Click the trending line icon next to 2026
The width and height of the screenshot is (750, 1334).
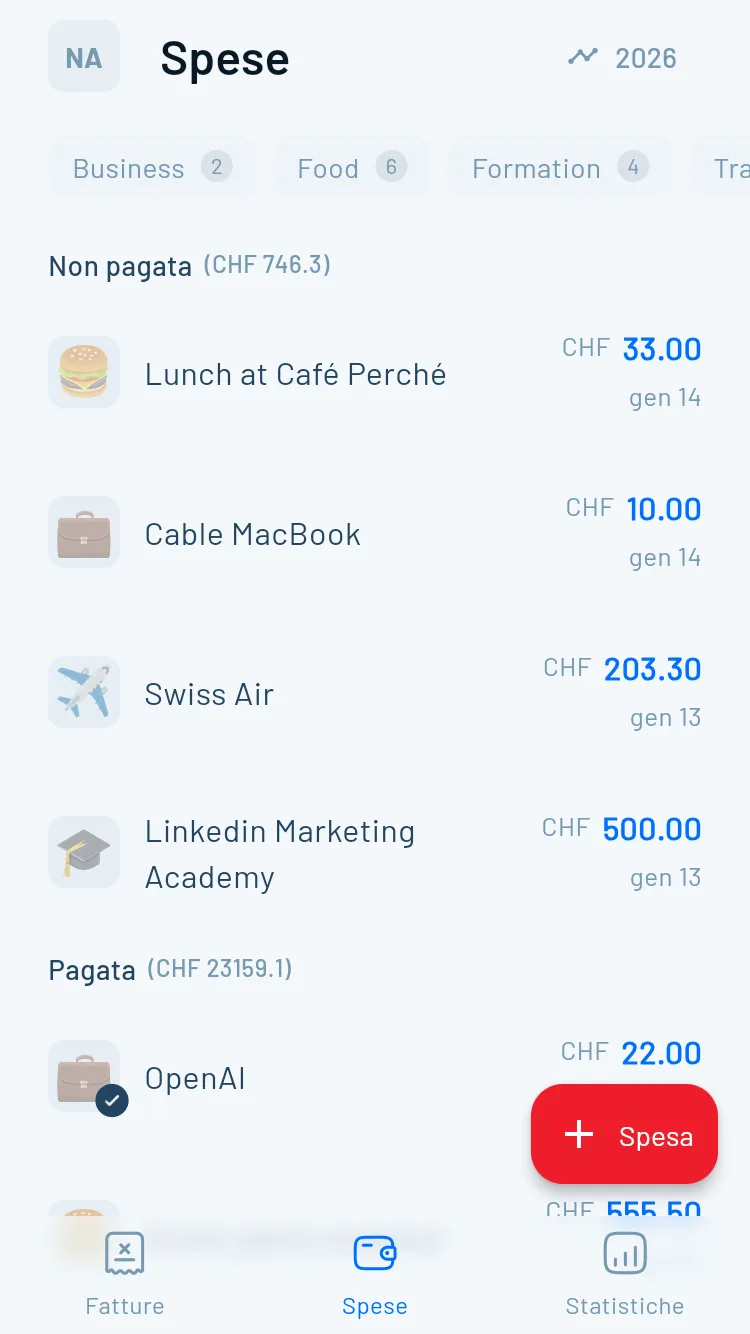[582, 56]
